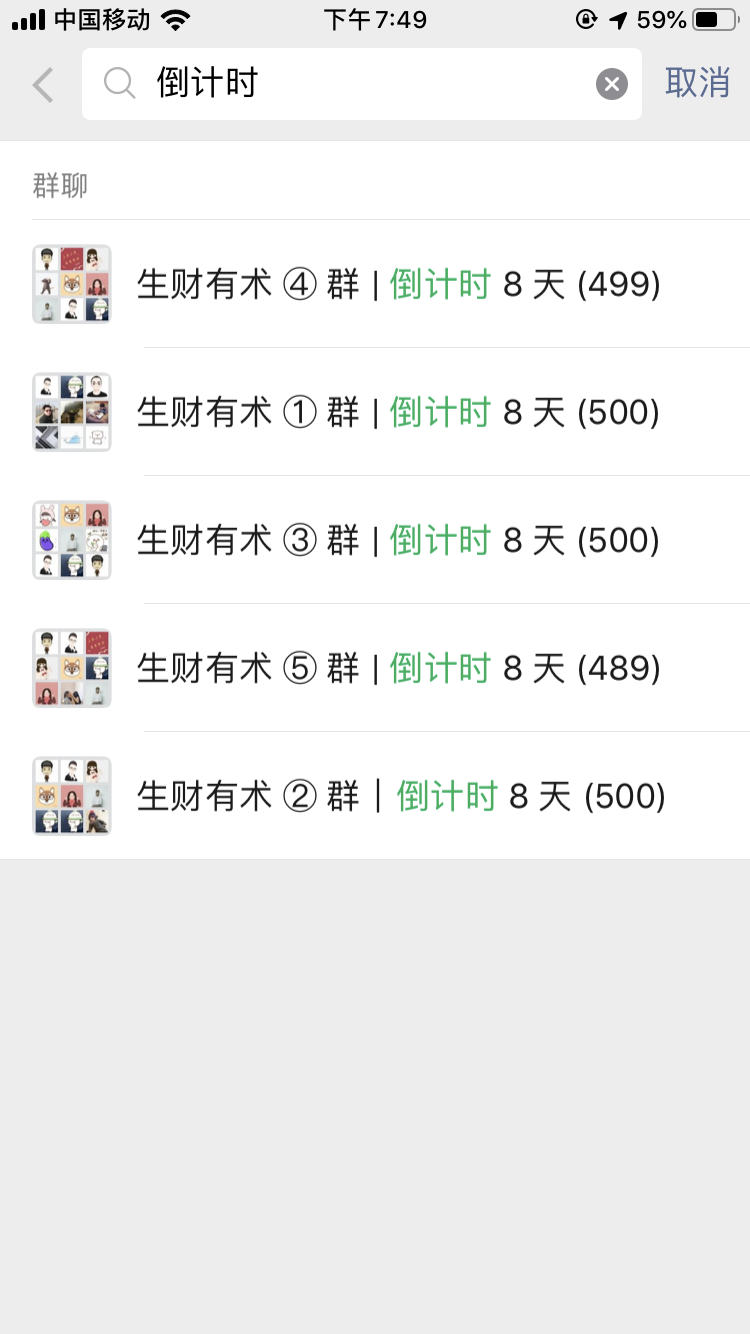750x1334 pixels.
Task: Open group avatar for 生财有术 ③ 群
Action: point(71,540)
